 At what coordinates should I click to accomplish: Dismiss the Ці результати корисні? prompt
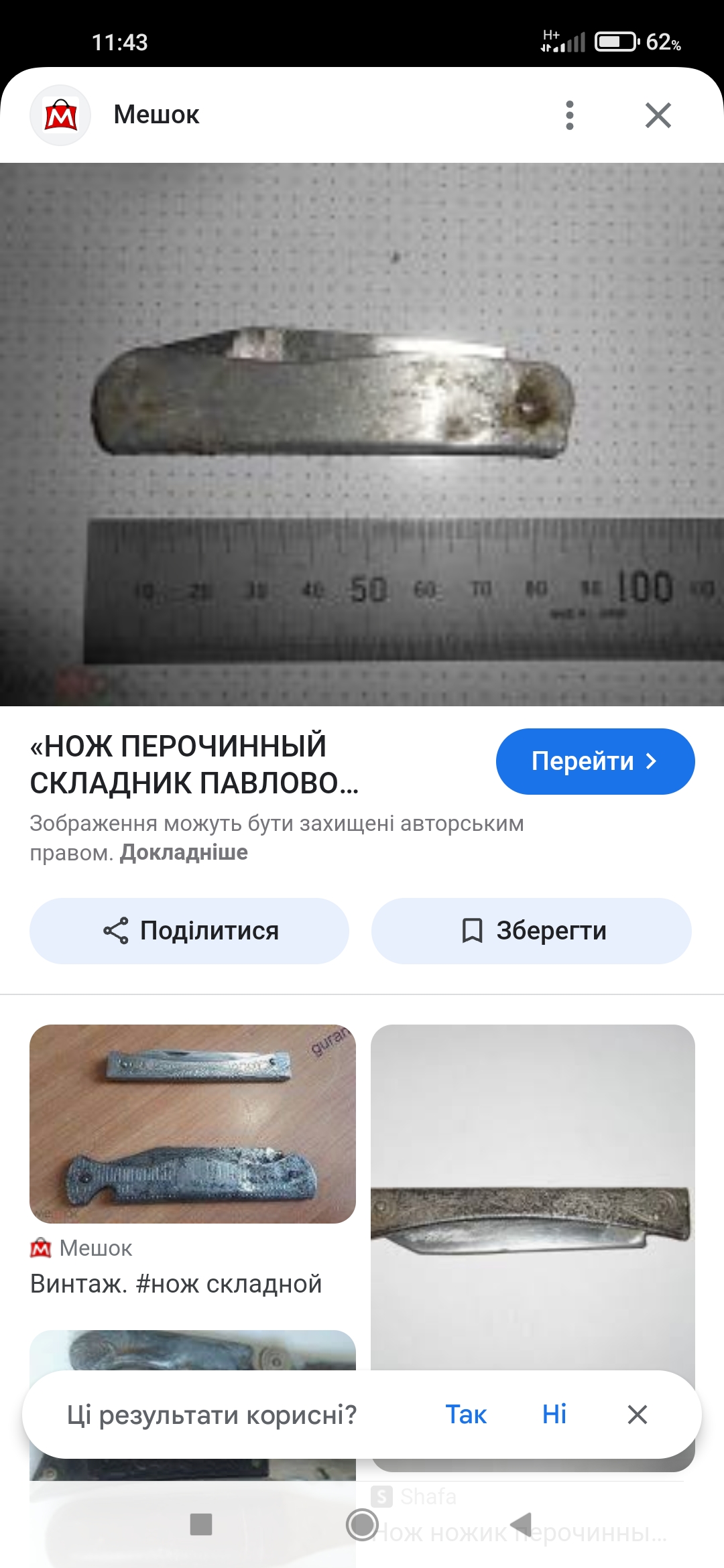[x=637, y=1415]
